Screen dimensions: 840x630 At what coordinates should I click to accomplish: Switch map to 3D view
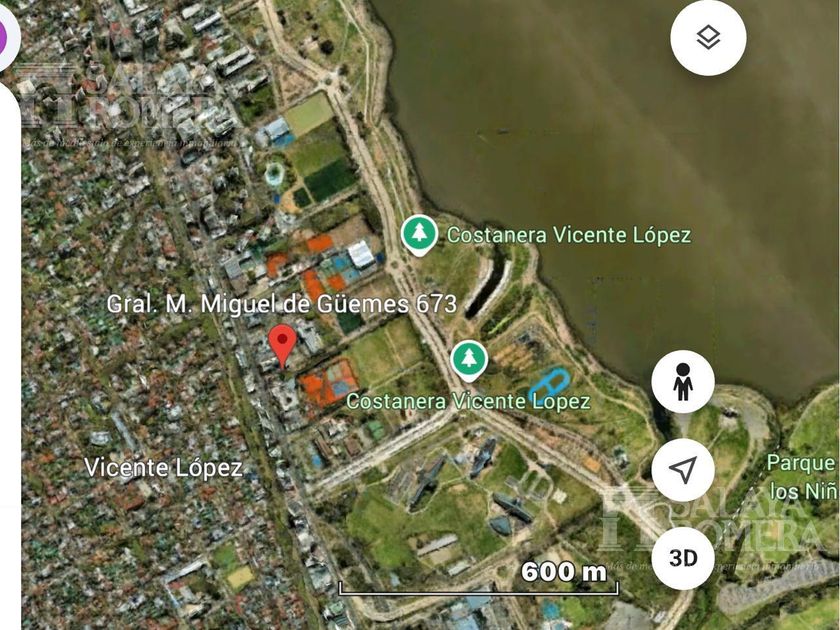pyautogui.click(x=683, y=558)
